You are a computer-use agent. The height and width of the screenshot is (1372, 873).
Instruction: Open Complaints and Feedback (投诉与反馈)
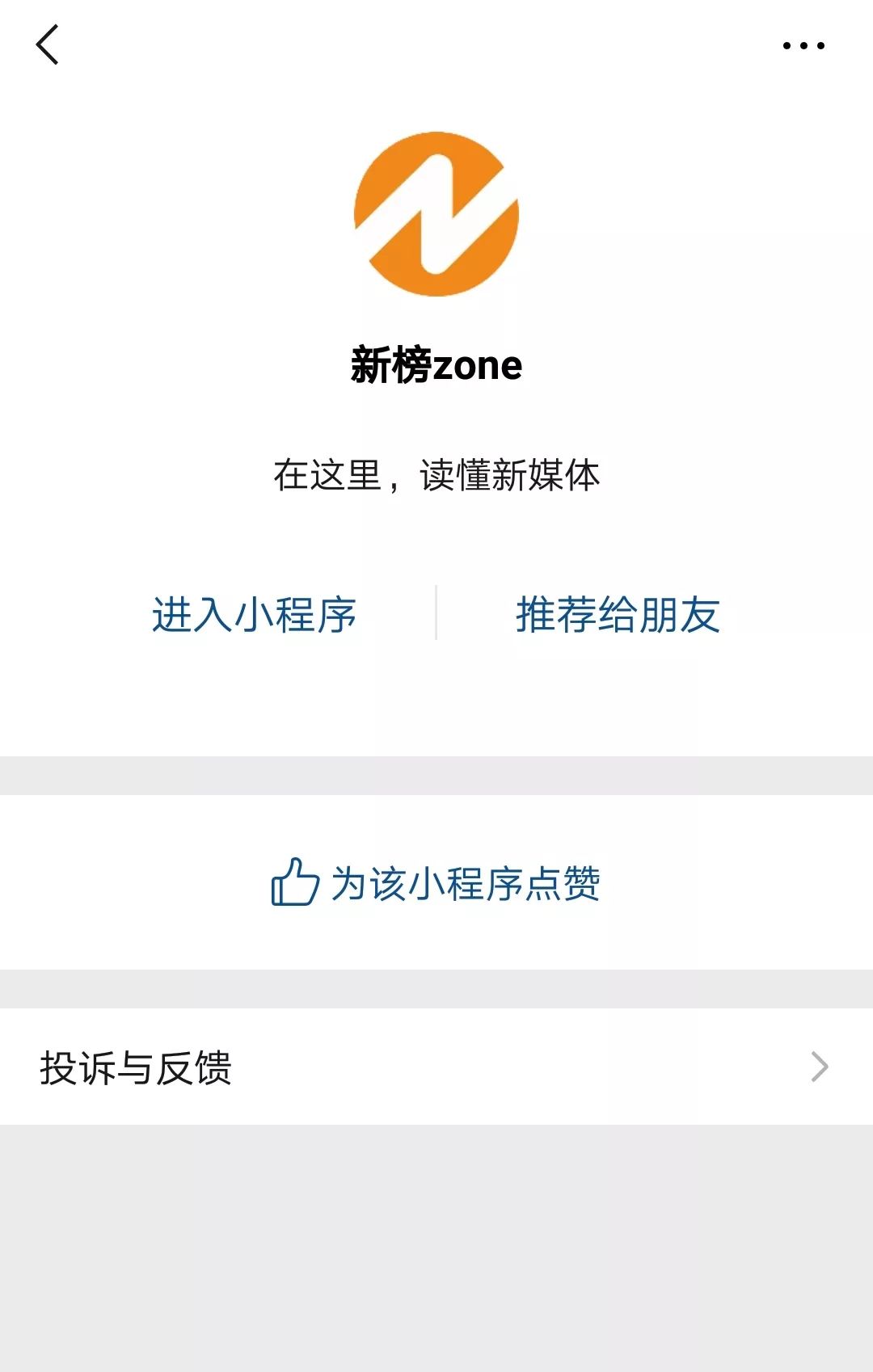[436, 1067]
